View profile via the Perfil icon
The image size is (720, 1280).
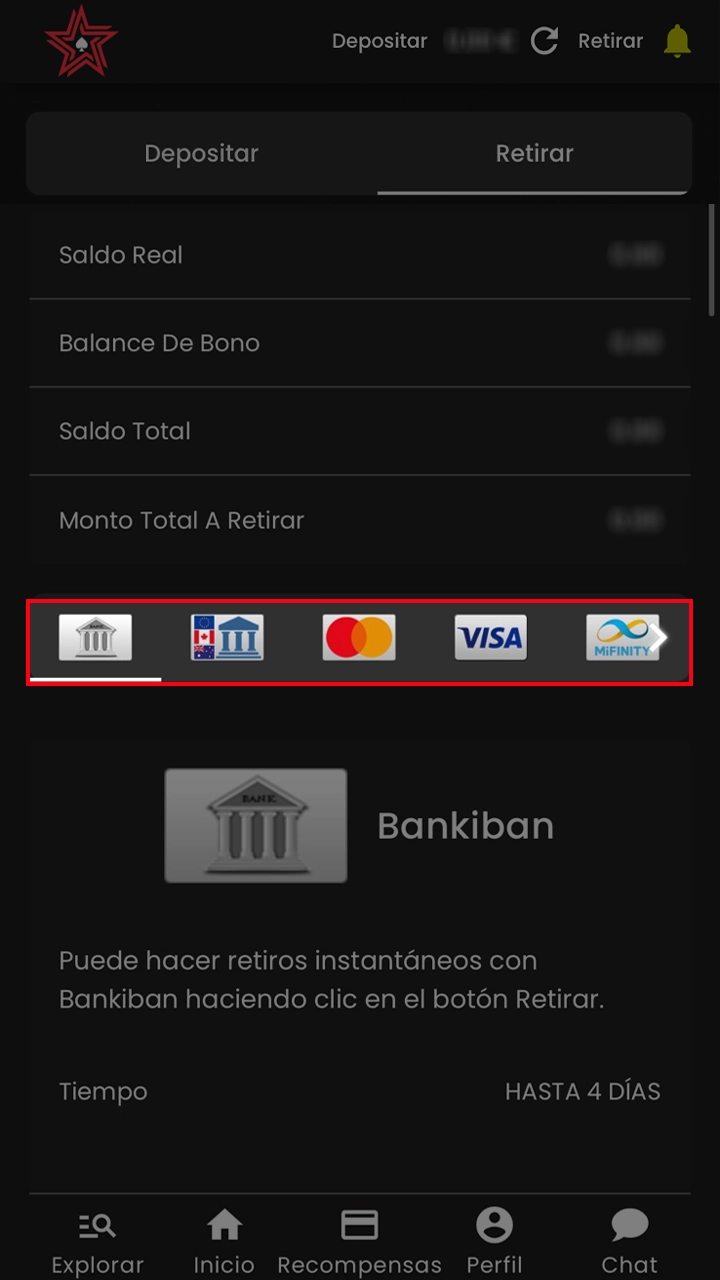click(x=494, y=1224)
